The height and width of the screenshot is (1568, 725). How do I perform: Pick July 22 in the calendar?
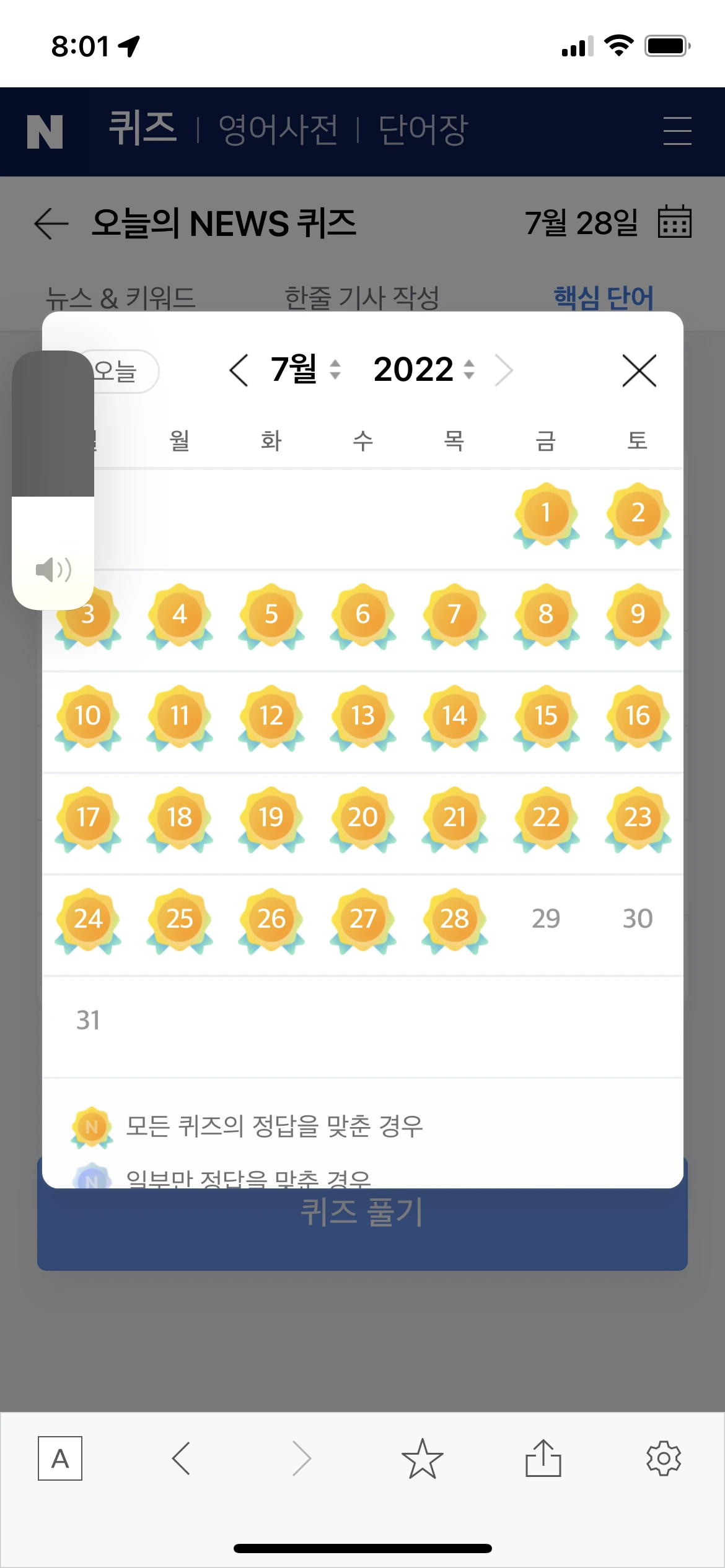(546, 817)
